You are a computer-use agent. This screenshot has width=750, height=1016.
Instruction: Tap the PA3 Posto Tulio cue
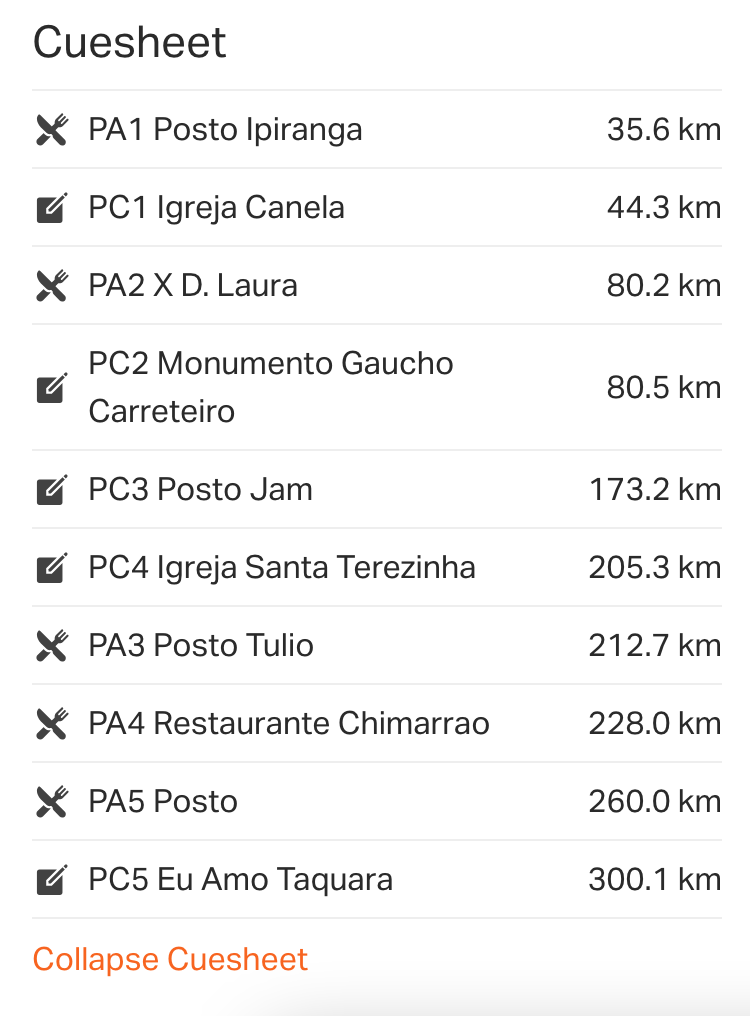pos(201,646)
